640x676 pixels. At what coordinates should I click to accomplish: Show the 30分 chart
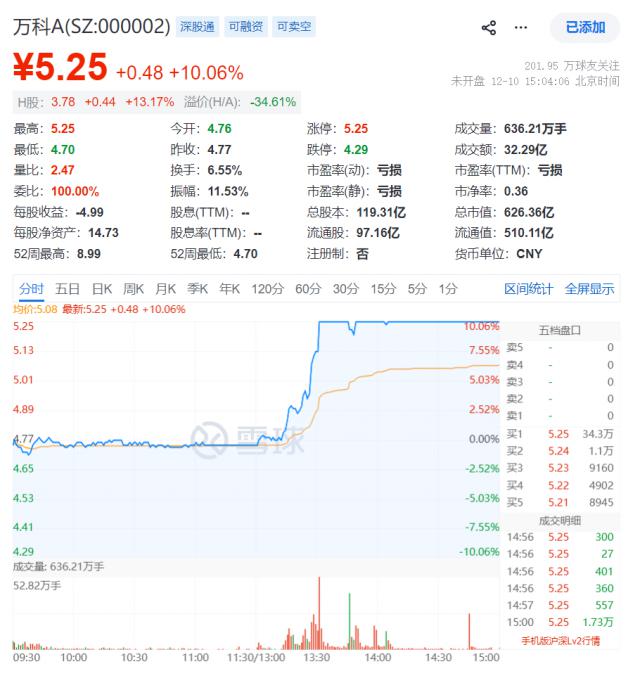point(345,289)
